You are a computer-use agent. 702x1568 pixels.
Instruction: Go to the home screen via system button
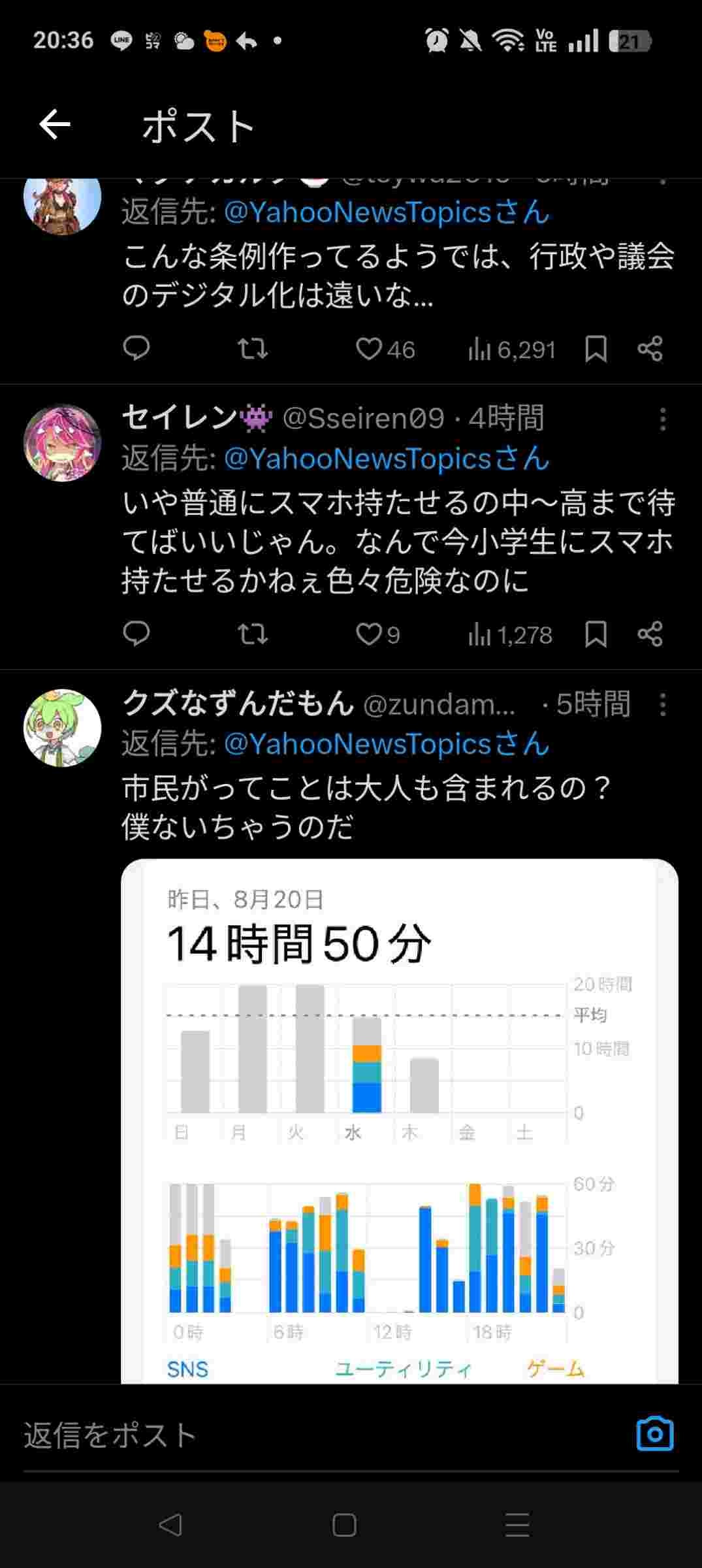[x=344, y=1526]
